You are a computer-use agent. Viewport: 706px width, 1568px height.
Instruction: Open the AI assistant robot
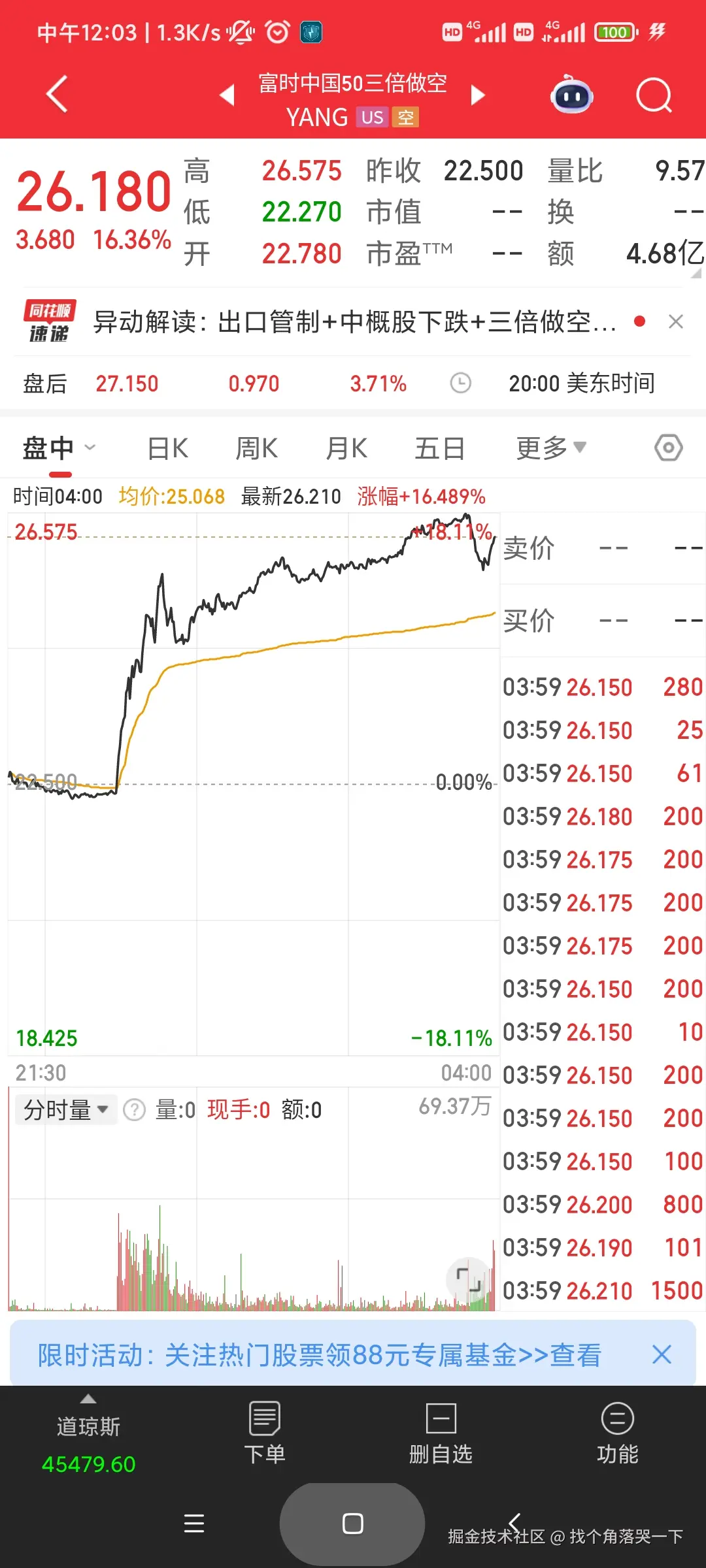pyautogui.click(x=572, y=96)
